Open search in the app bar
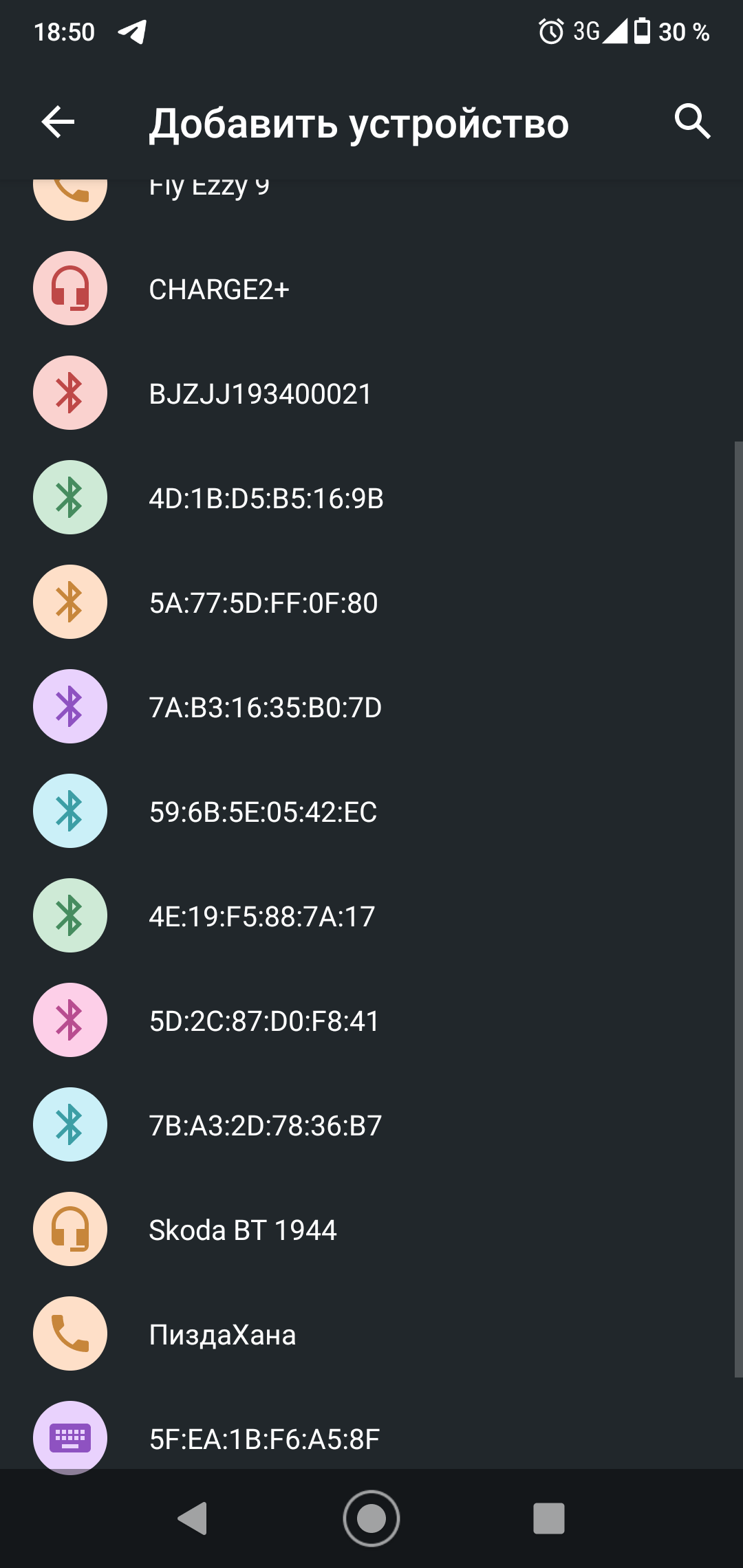 691,122
